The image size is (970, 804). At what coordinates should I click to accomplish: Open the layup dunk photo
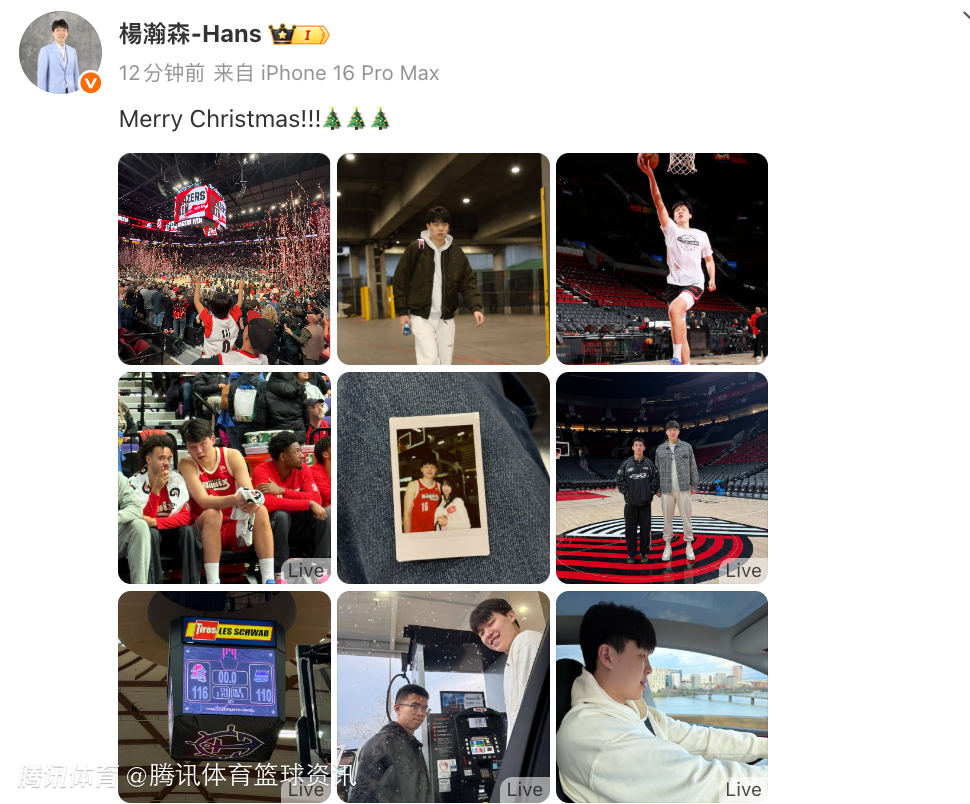661,258
